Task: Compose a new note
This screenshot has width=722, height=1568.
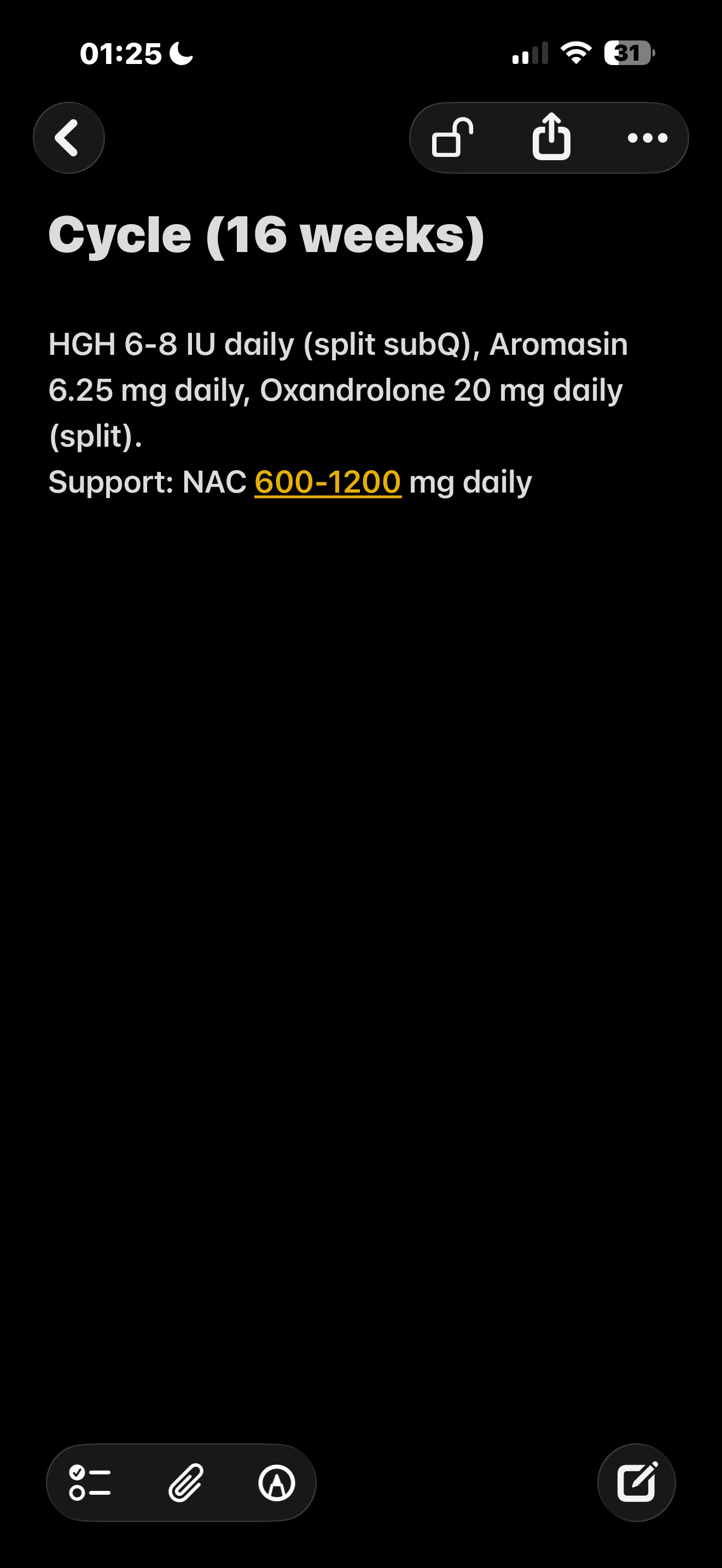Action: (x=636, y=1483)
